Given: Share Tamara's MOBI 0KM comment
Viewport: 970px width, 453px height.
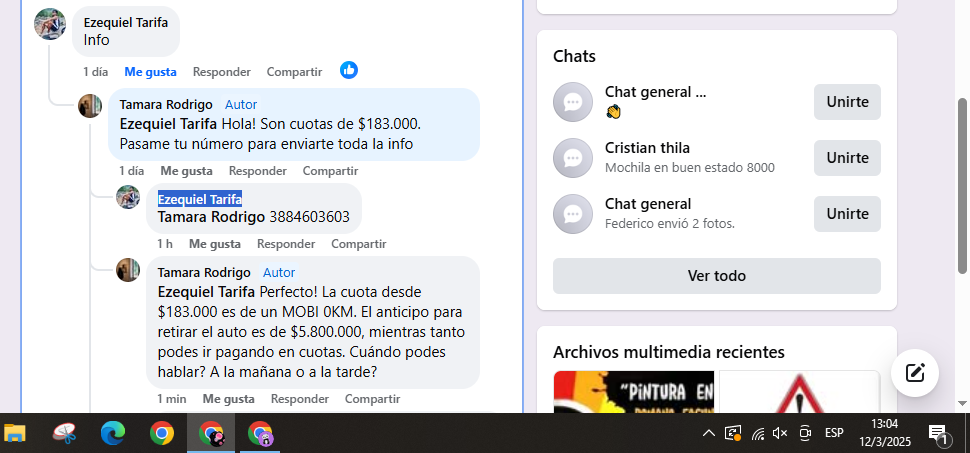Looking at the screenshot, I should pyautogui.click(x=372, y=399).
